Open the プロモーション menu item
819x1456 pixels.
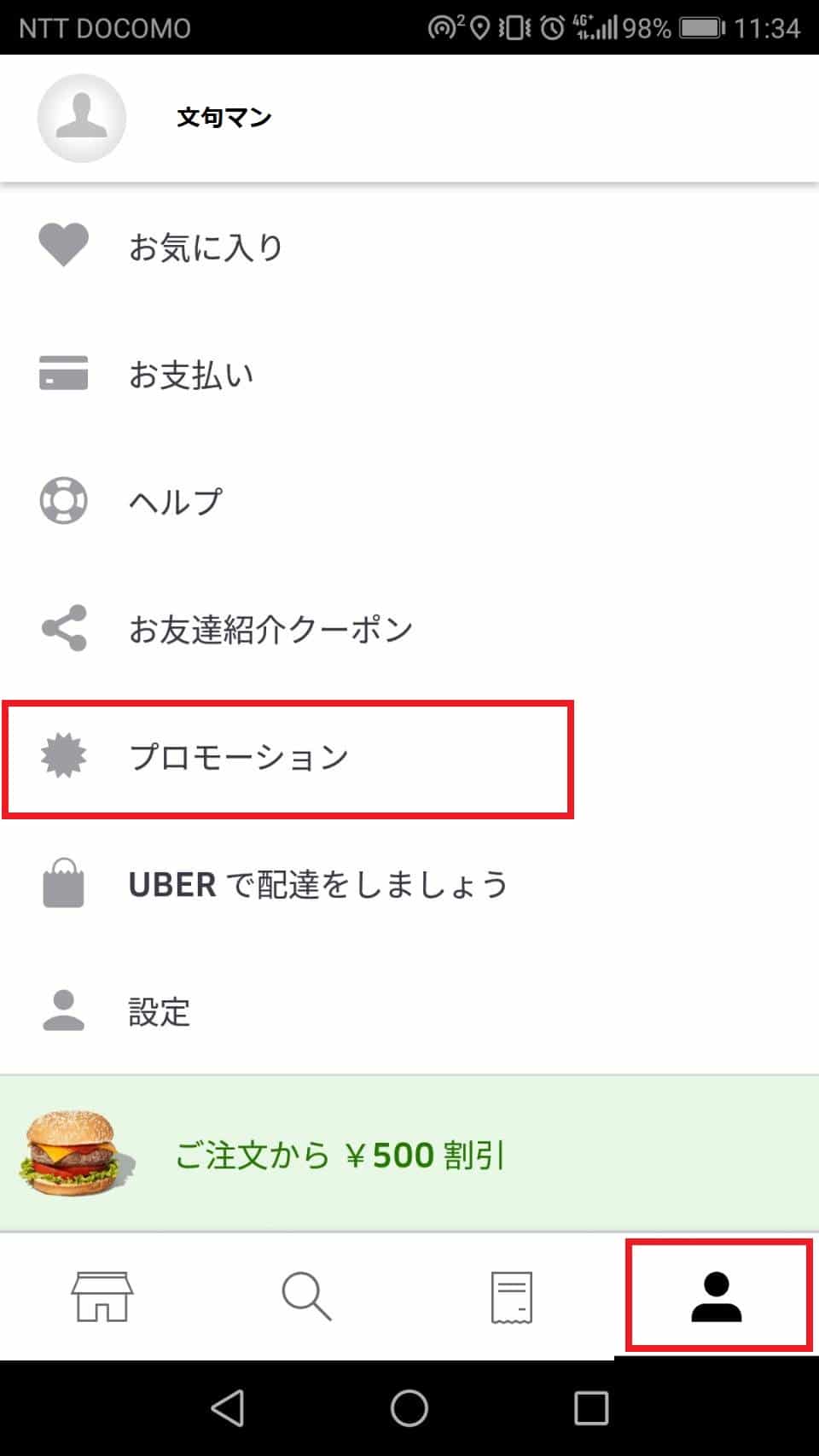pyautogui.click(x=409, y=757)
